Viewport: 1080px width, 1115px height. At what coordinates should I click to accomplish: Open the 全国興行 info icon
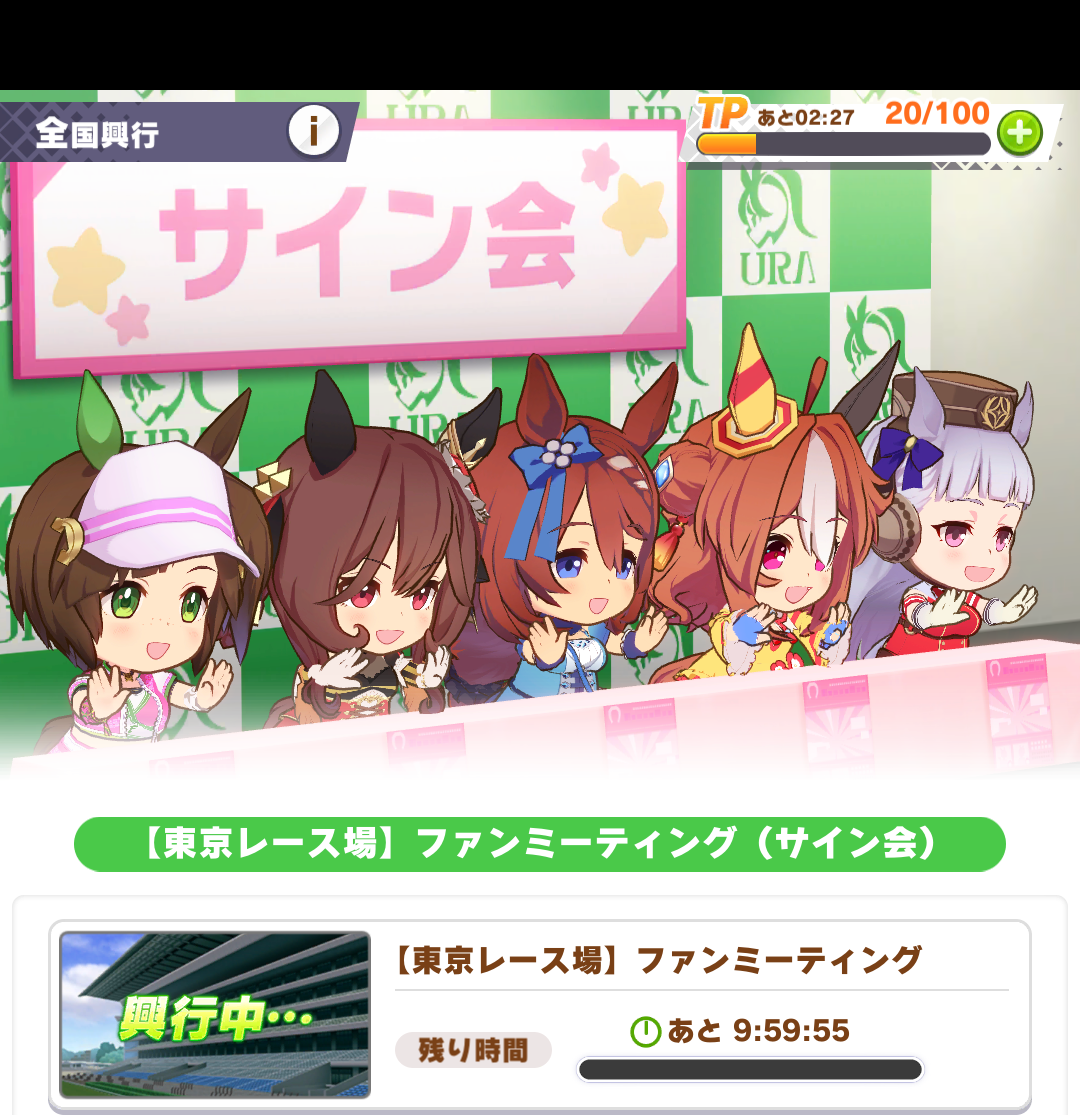point(313,132)
